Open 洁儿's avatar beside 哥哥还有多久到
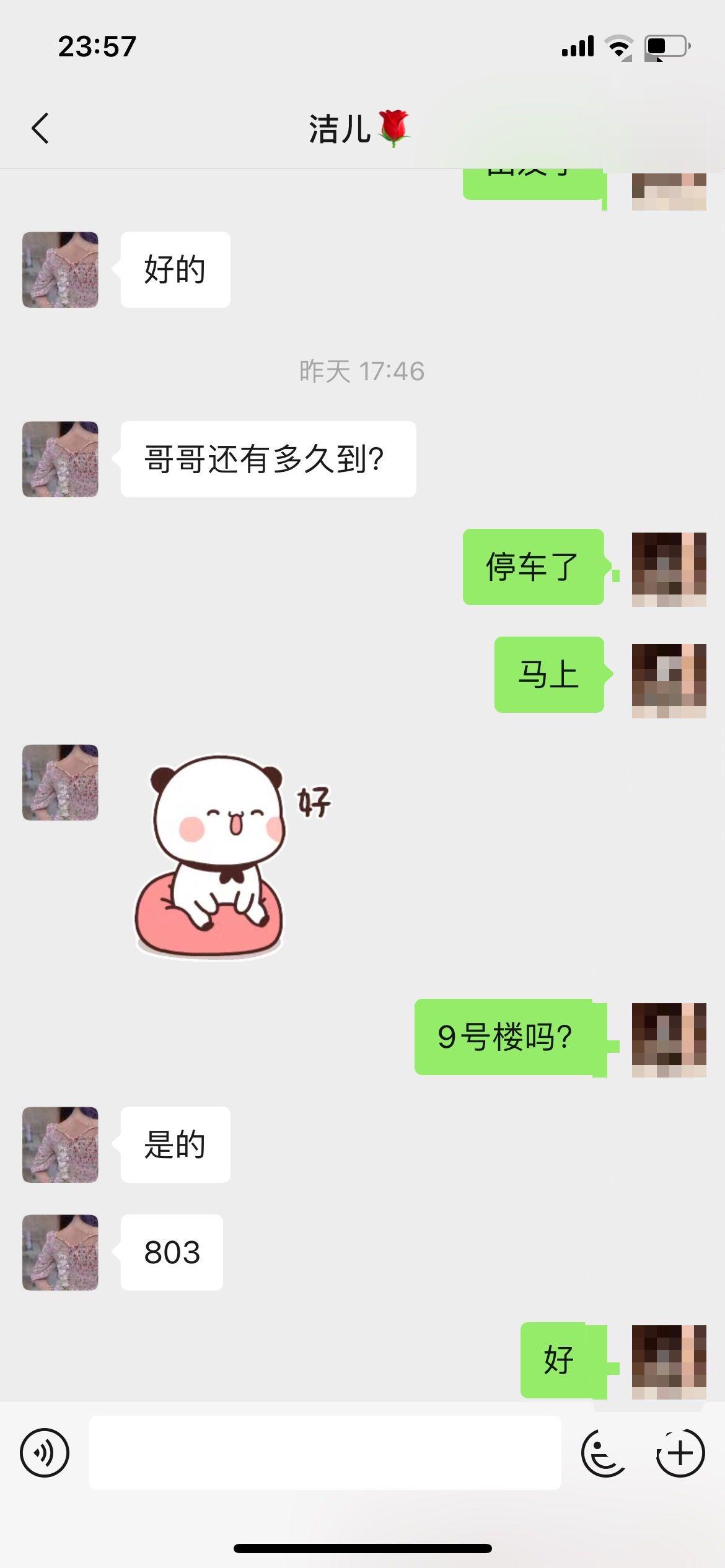The height and width of the screenshot is (1568, 725). pyautogui.click(x=60, y=459)
